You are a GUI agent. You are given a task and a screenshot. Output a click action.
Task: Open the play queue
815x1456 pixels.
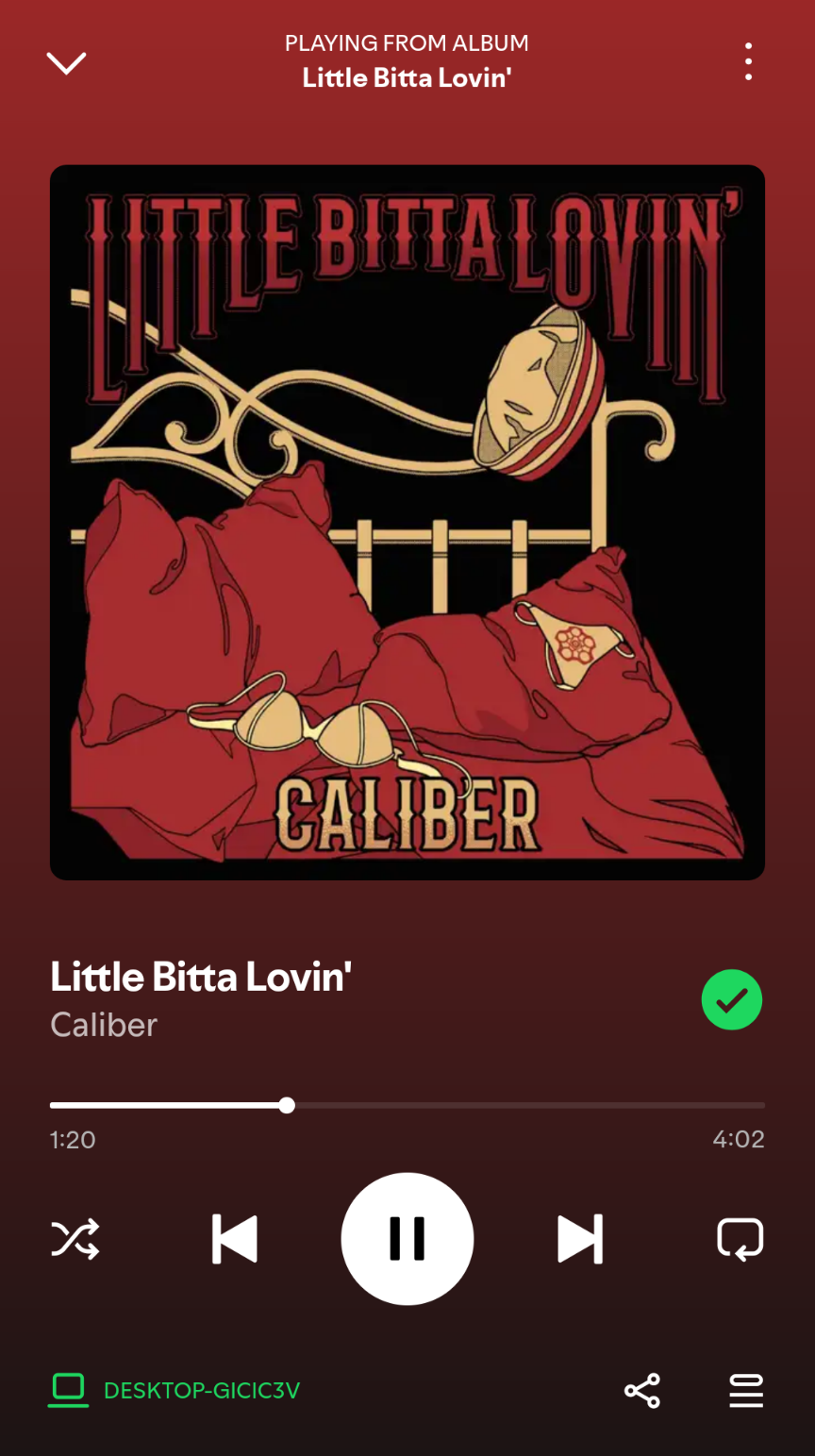click(746, 1391)
